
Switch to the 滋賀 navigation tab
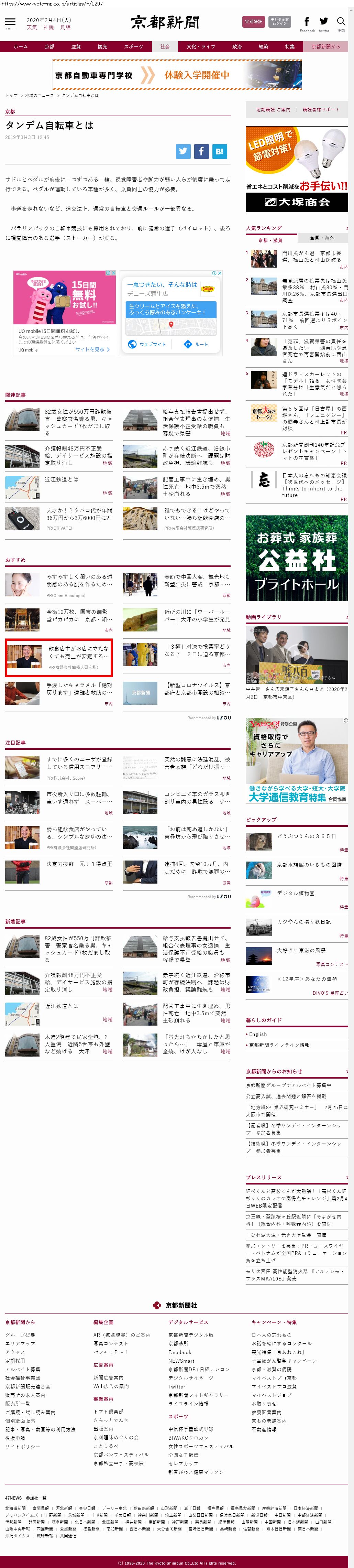click(x=75, y=46)
